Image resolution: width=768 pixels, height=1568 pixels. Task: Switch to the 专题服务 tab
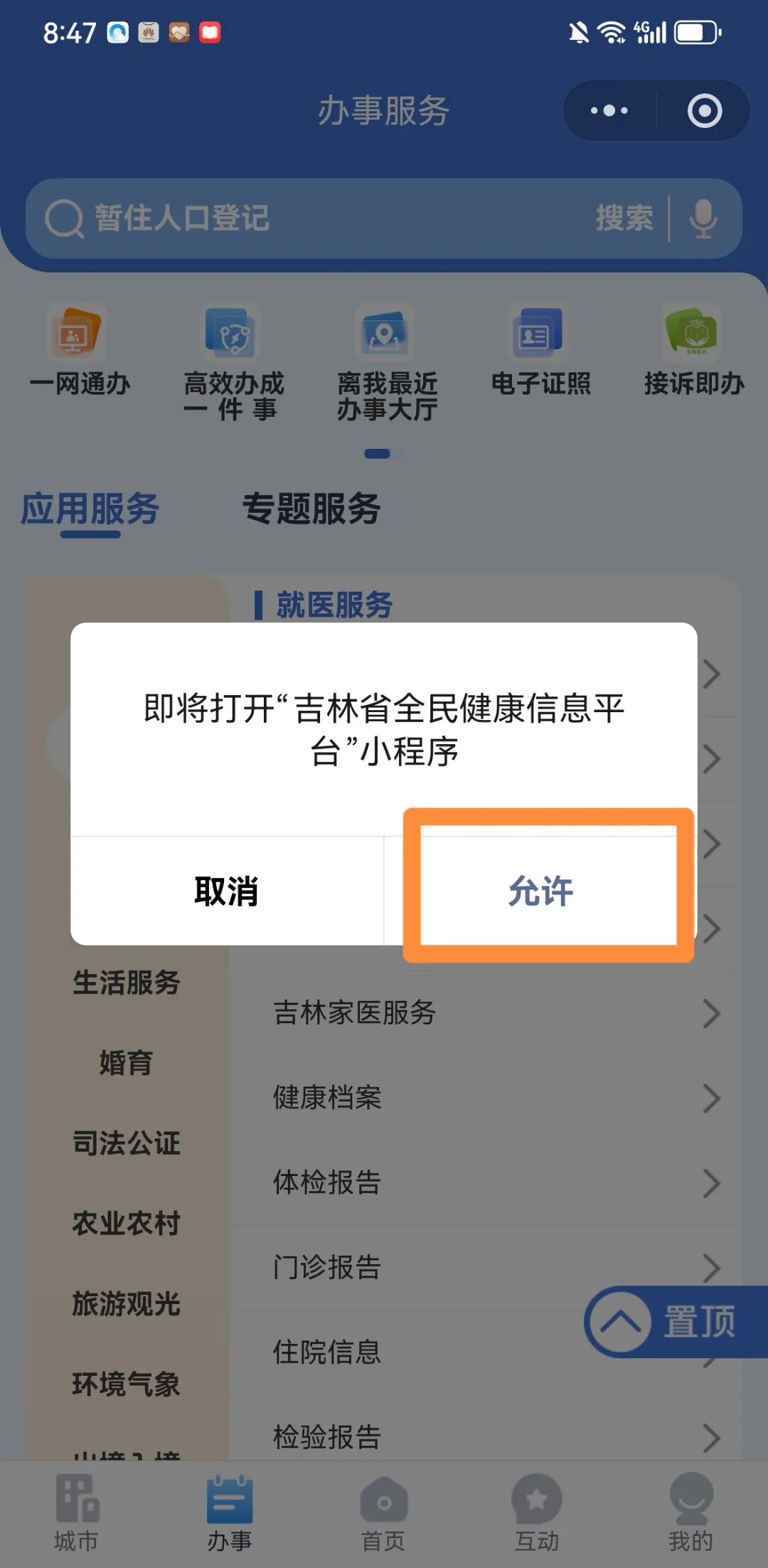tap(311, 509)
